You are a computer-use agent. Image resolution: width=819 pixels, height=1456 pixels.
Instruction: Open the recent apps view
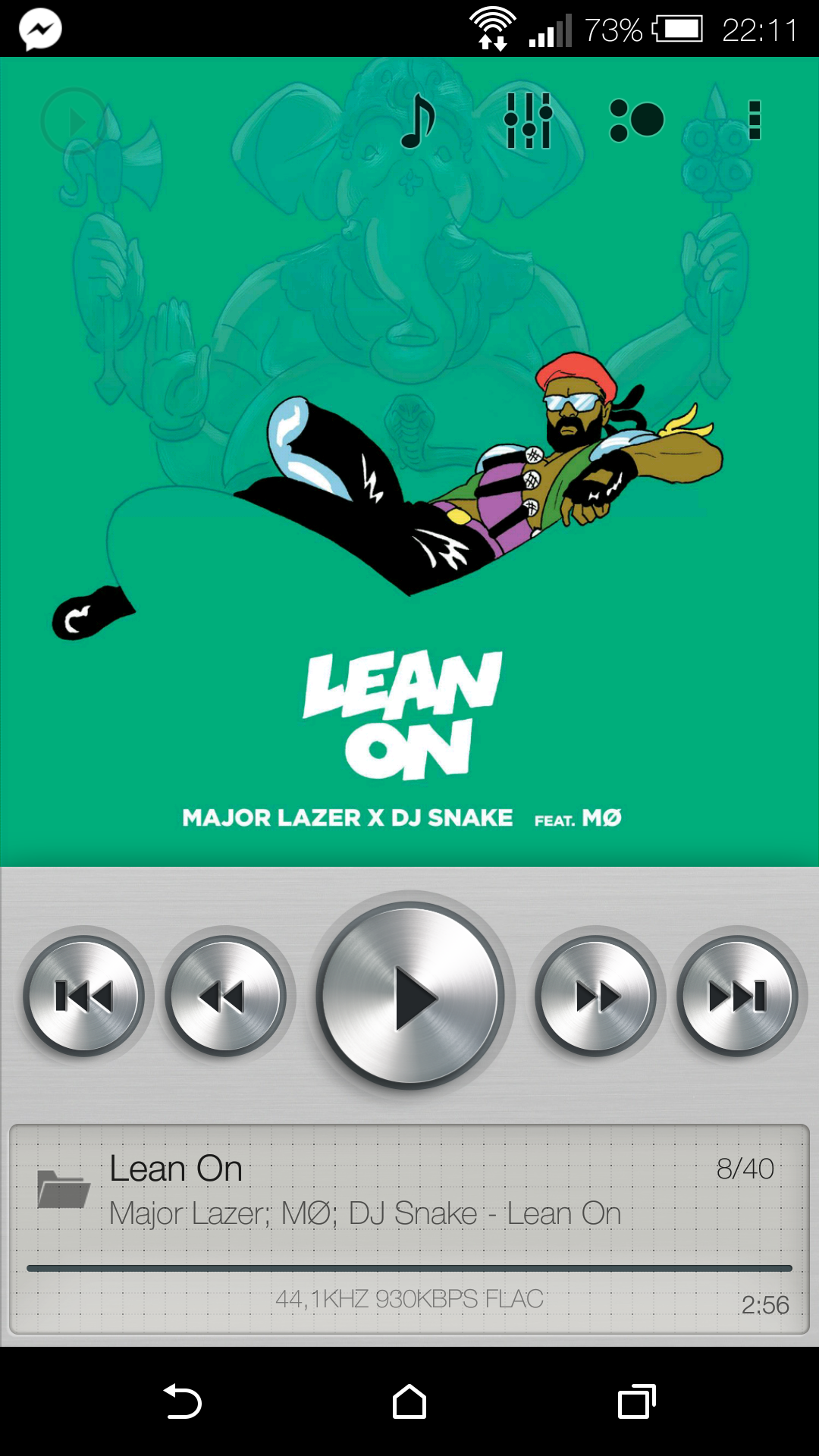pos(636,1401)
